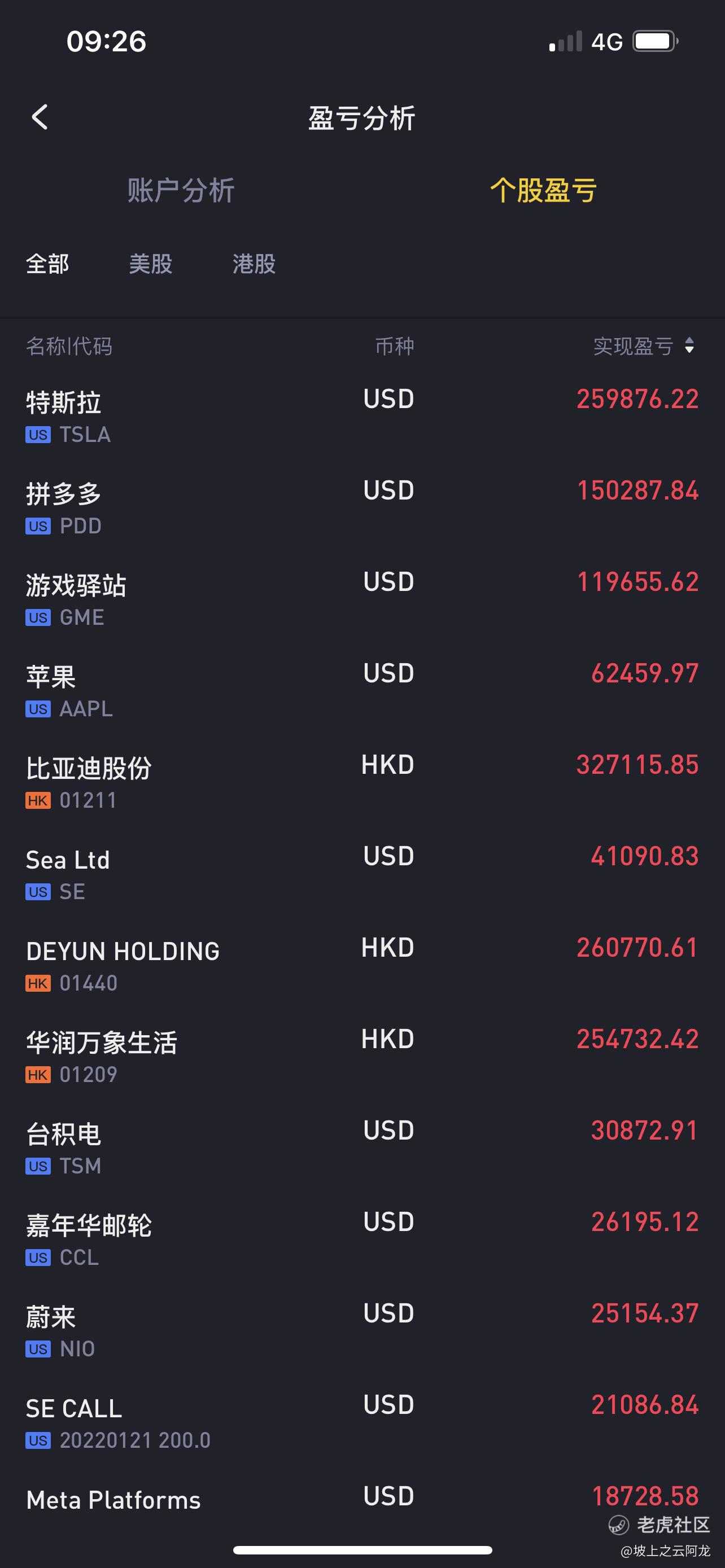Open 嘉年华邮轮 CCL row
The height and width of the screenshot is (1568, 725).
362,1239
